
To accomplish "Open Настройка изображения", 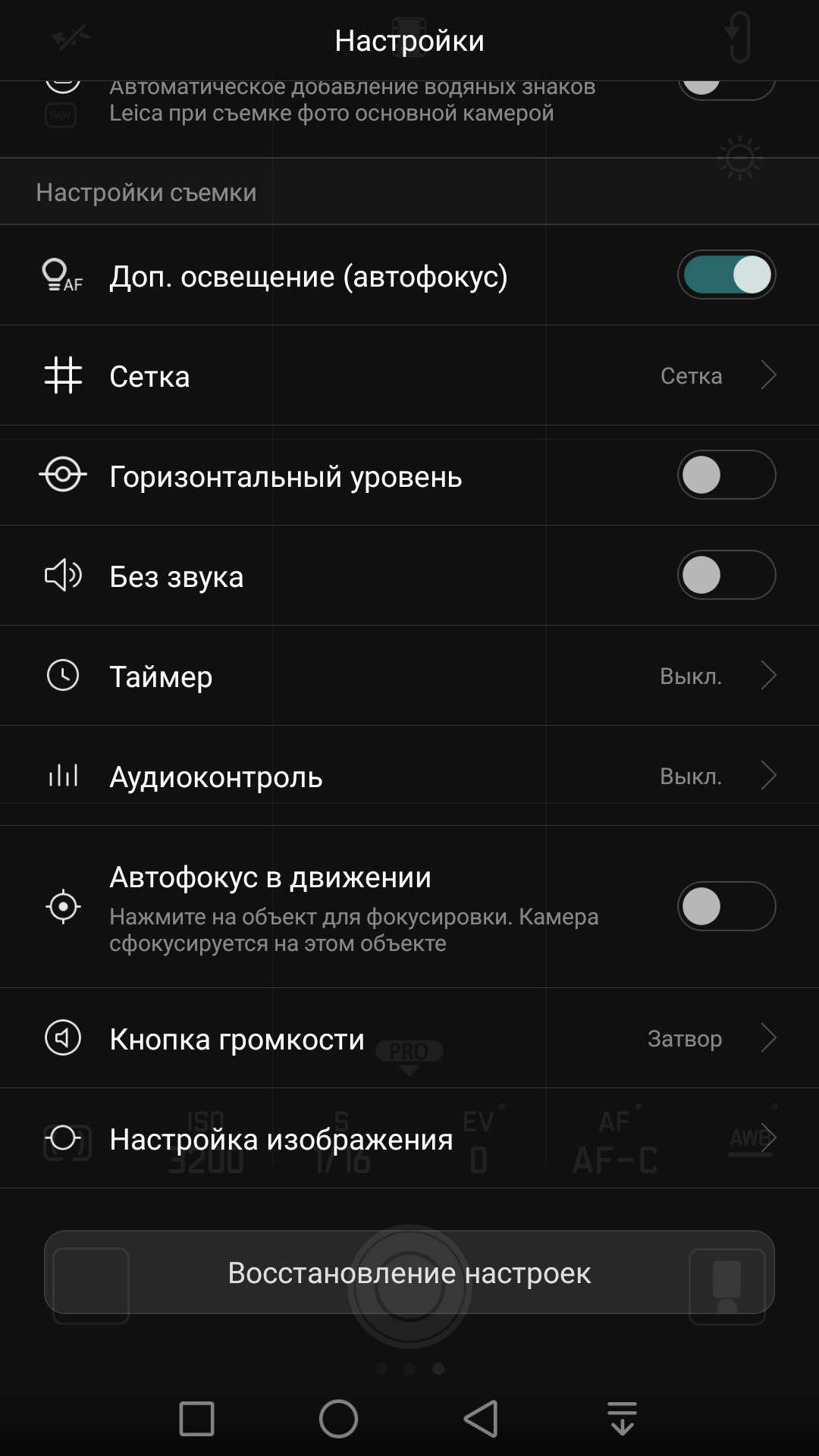I will point(409,1138).
